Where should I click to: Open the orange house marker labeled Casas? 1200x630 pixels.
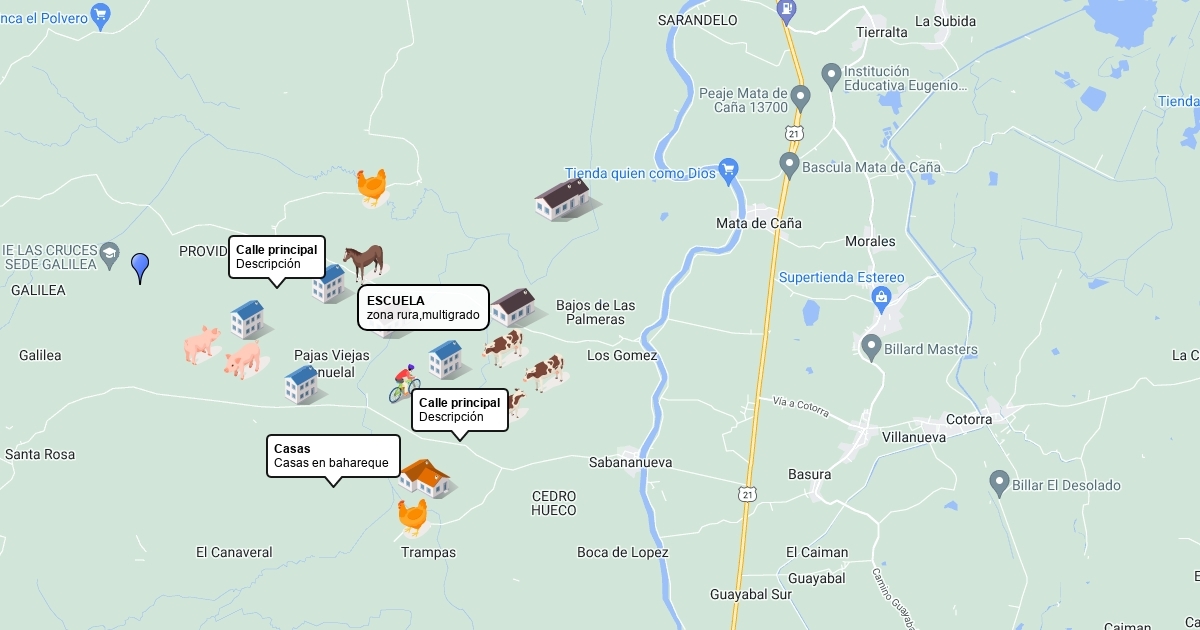click(425, 478)
